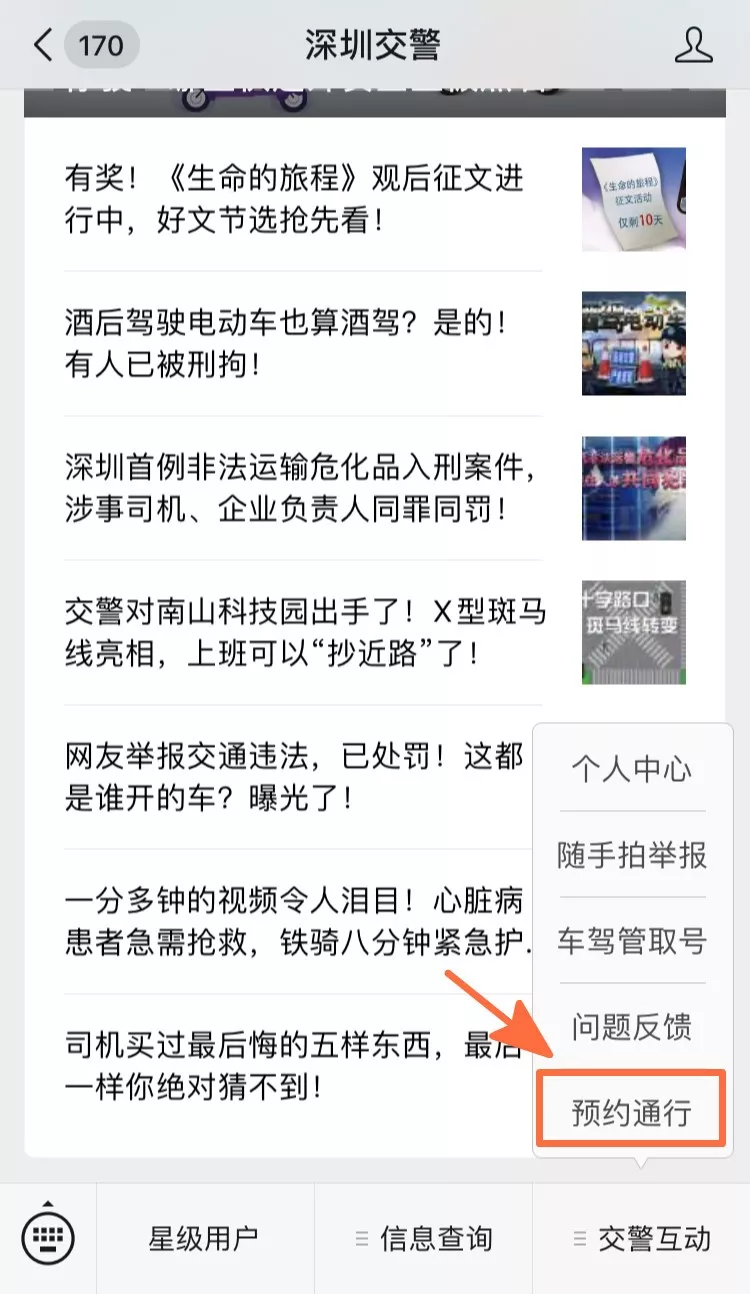
Task: Switch to keyboard input mode
Action: pyautogui.click(x=47, y=1239)
